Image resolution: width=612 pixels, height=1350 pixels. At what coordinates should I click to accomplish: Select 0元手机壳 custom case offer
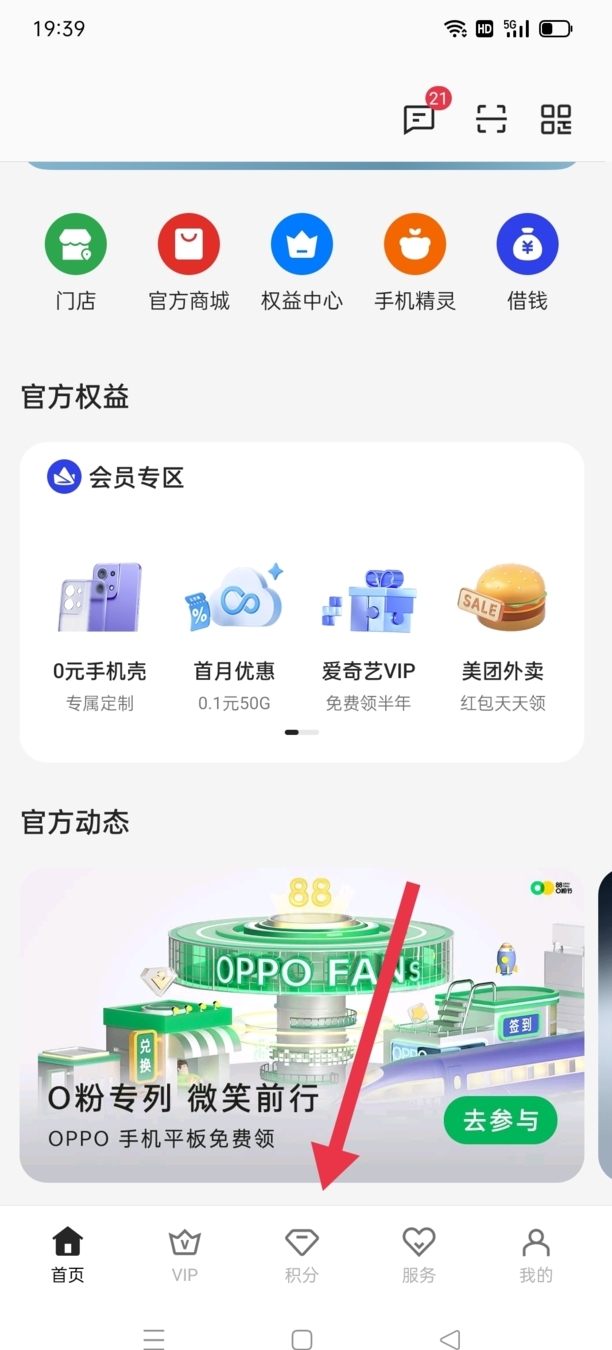[x=100, y=636]
